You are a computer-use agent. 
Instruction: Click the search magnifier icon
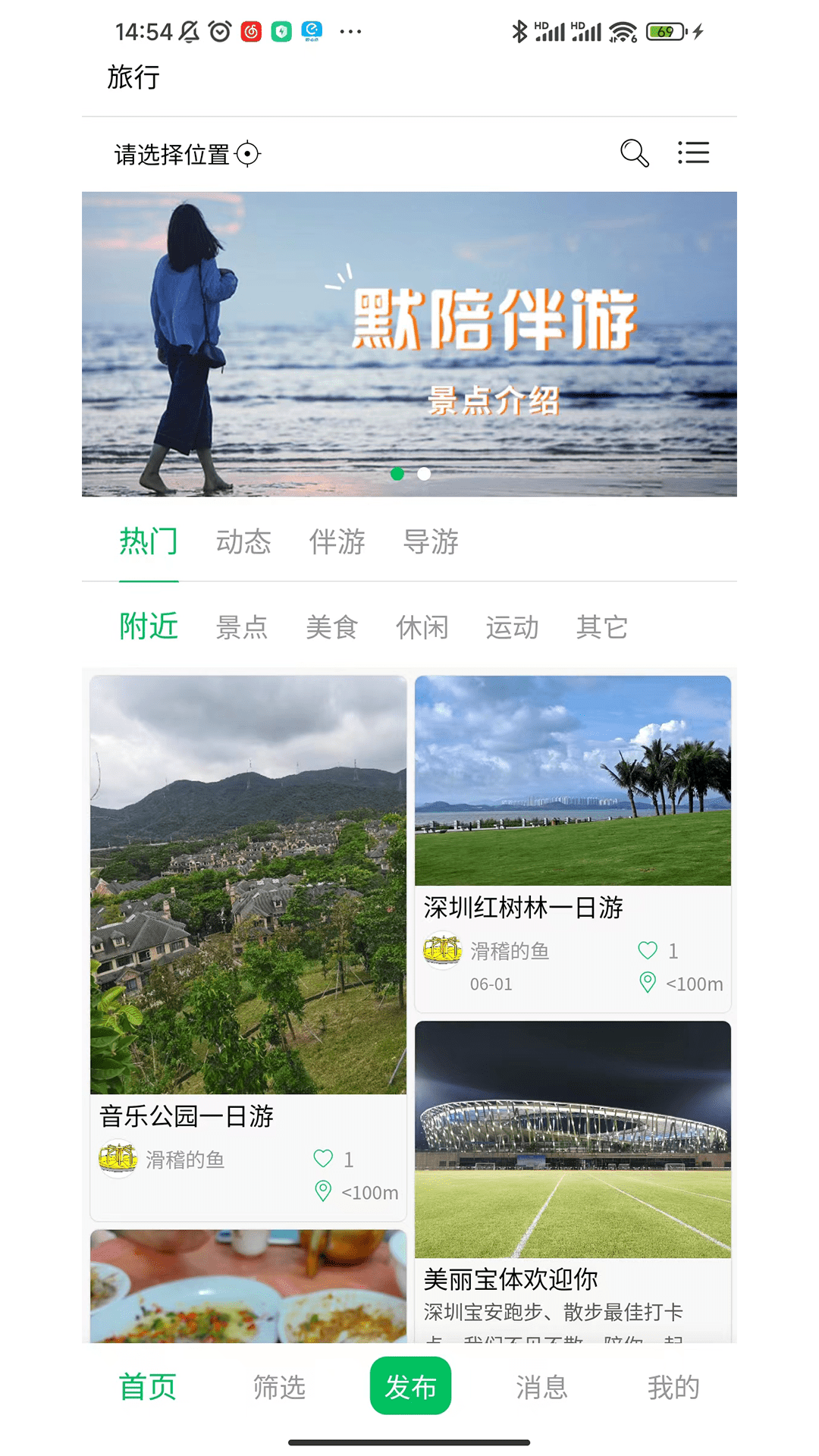tap(634, 152)
